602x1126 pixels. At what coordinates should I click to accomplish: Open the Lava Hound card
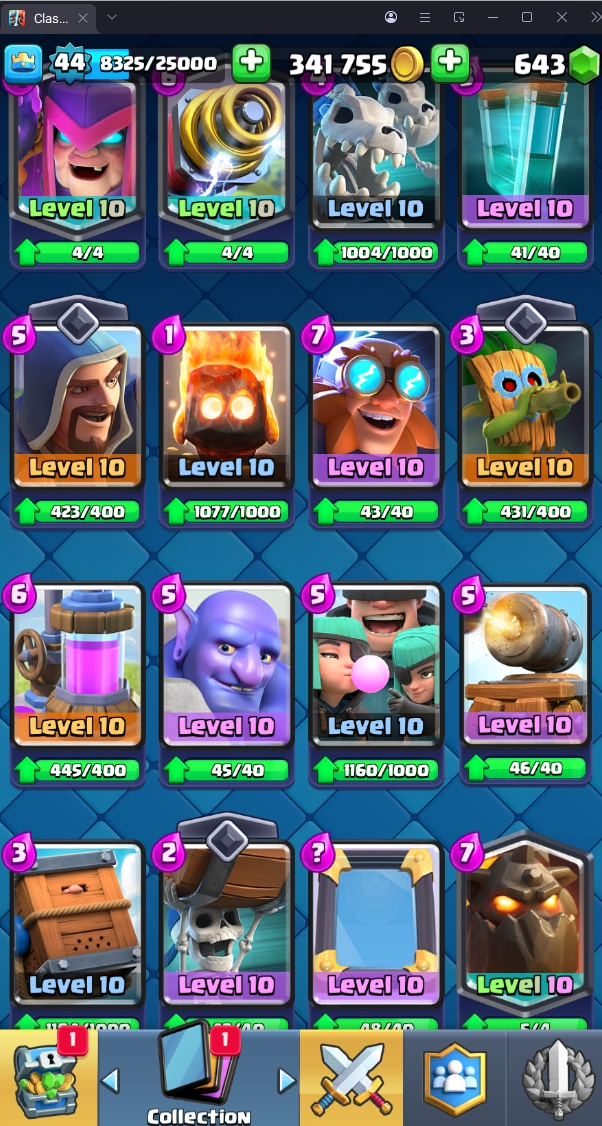pos(525,925)
